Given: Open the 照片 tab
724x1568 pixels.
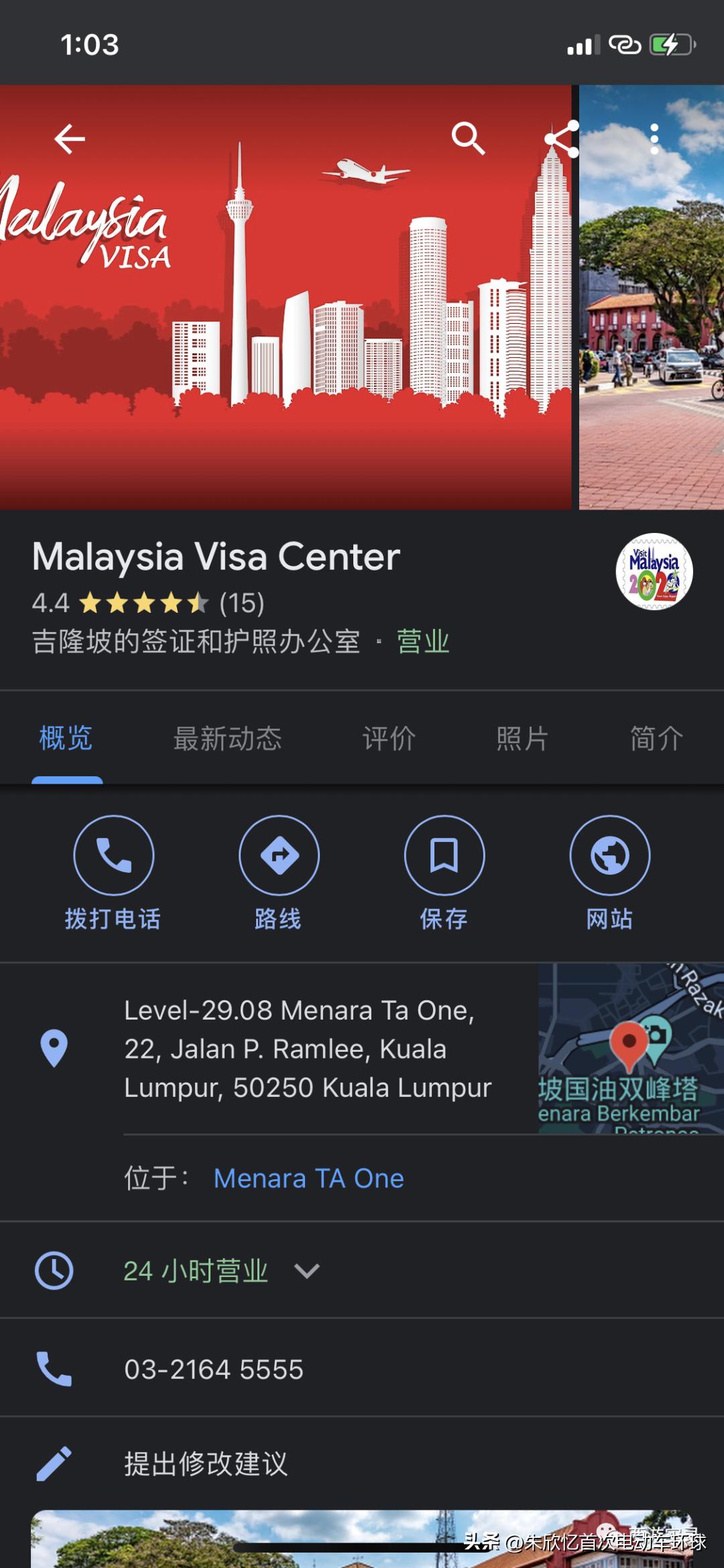Looking at the screenshot, I should pyautogui.click(x=522, y=739).
